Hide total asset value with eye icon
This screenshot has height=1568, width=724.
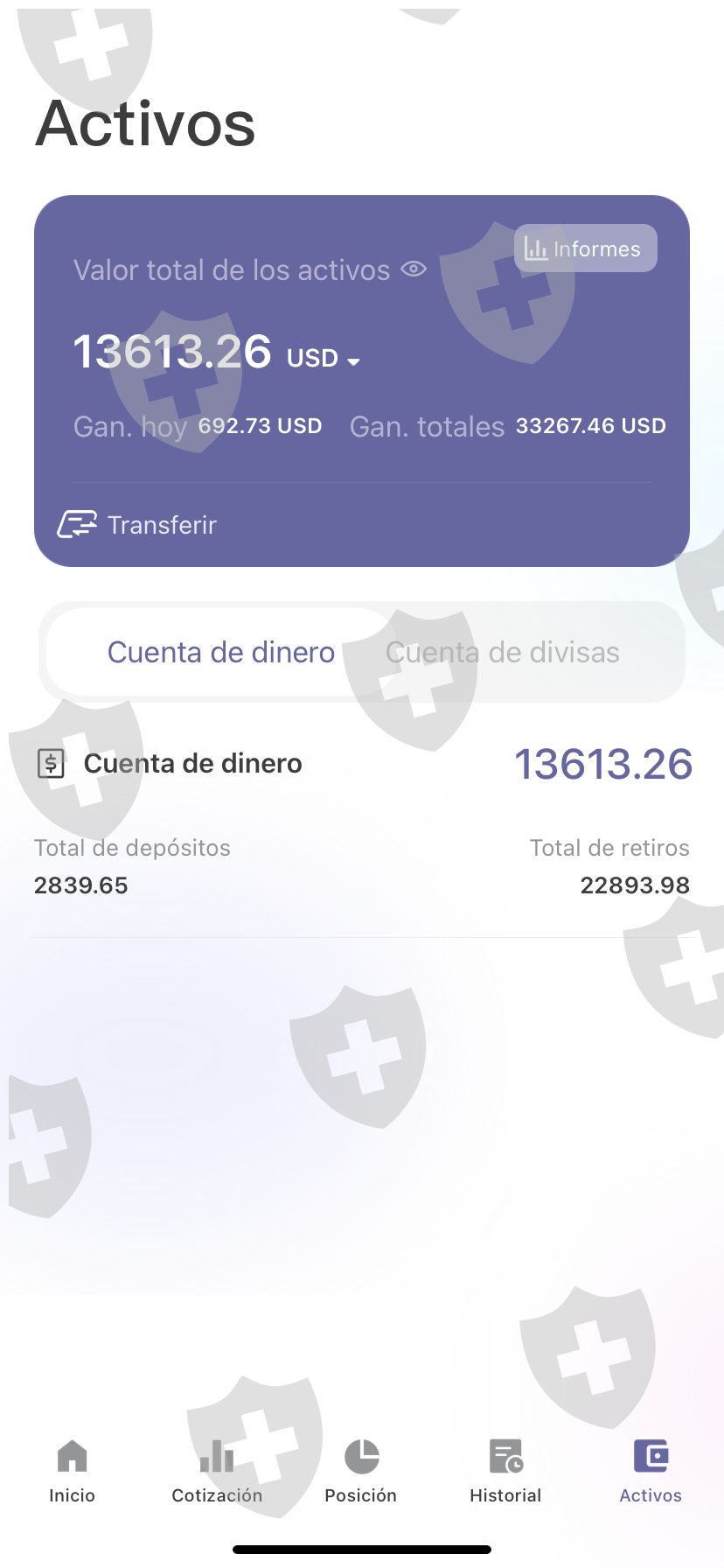[414, 269]
